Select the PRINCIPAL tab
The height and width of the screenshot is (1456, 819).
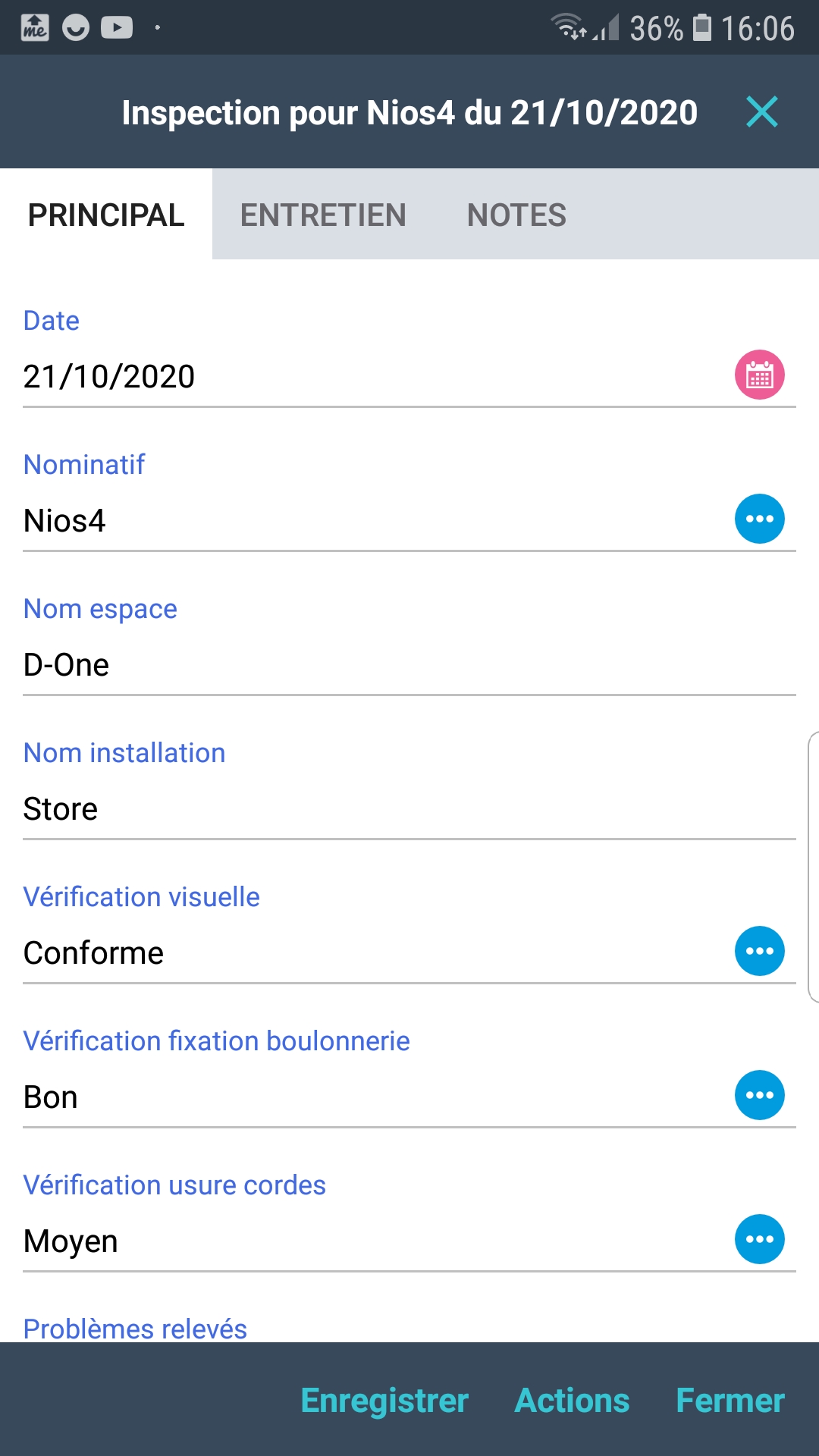tap(106, 215)
